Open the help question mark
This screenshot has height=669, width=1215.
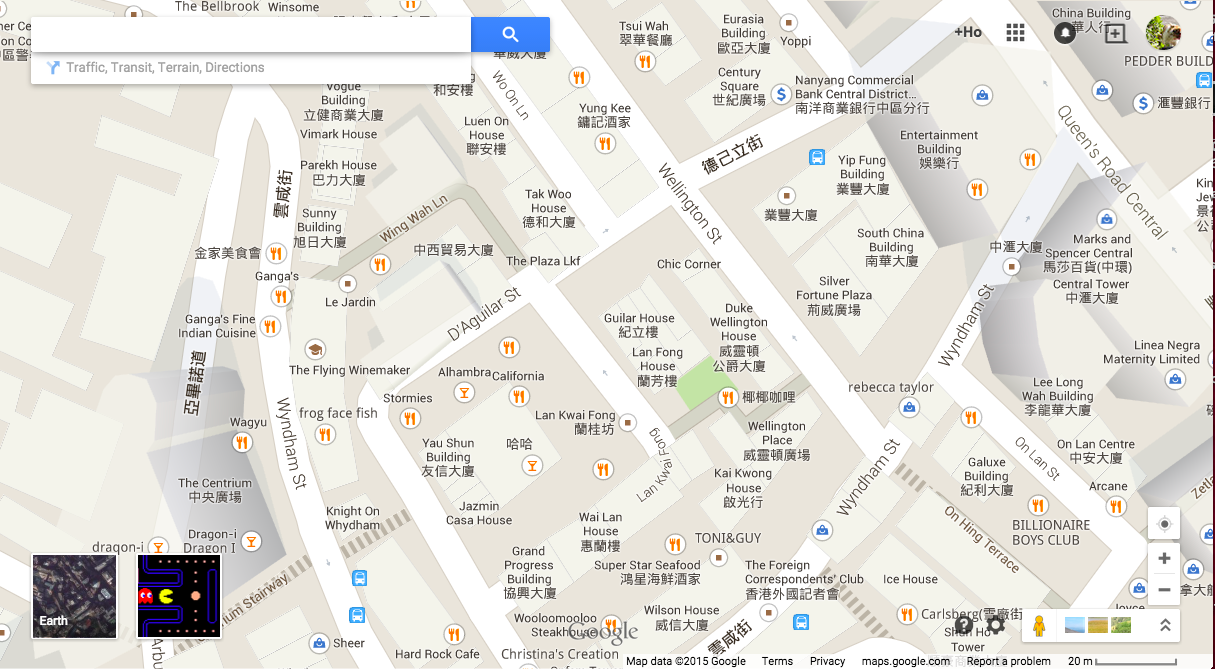(x=964, y=626)
